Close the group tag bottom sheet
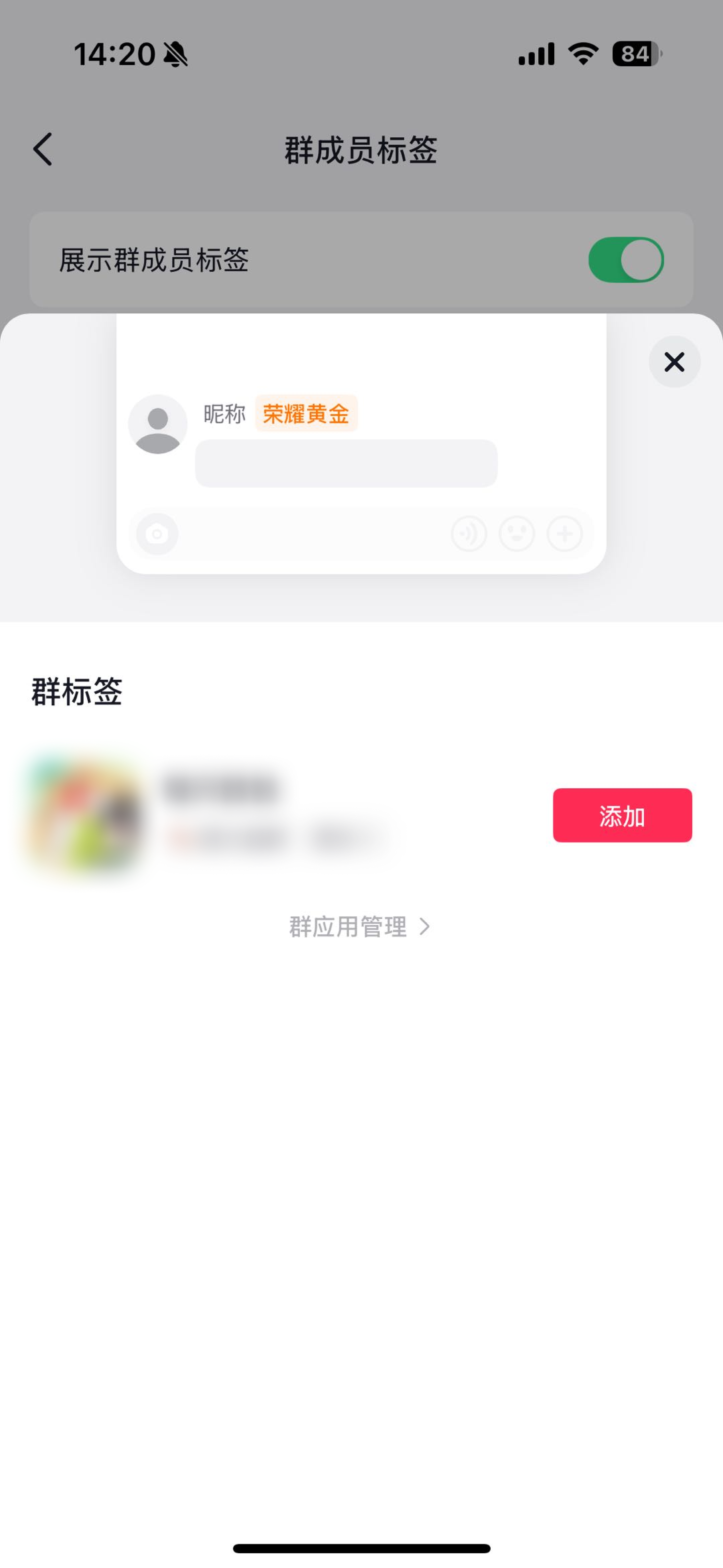 tap(674, 362)
